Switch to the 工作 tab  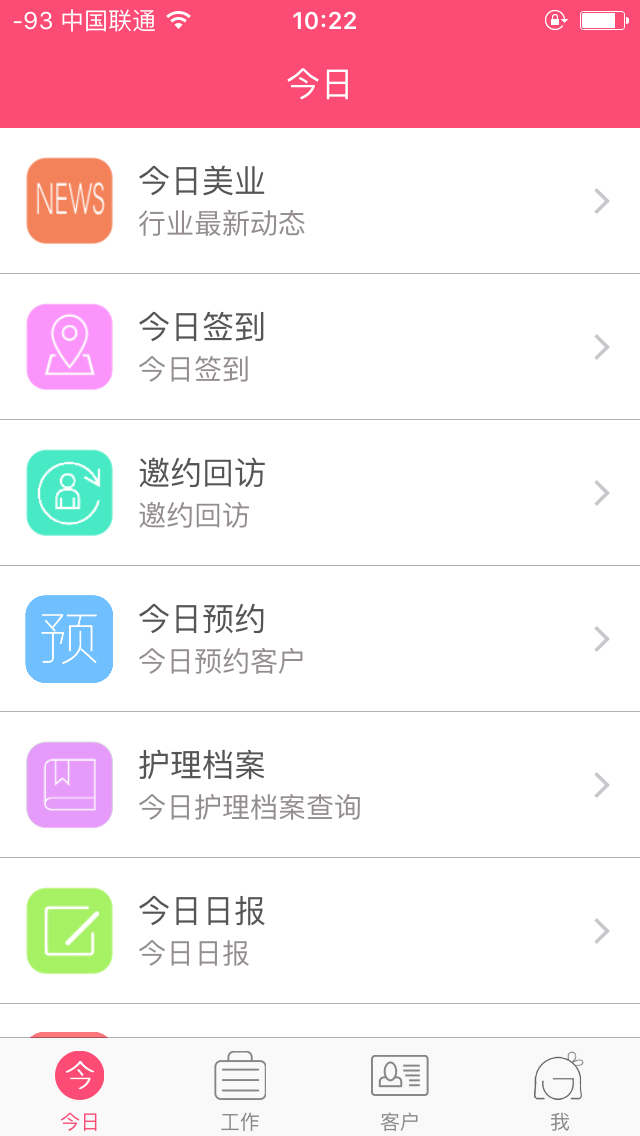(240, 1088)
